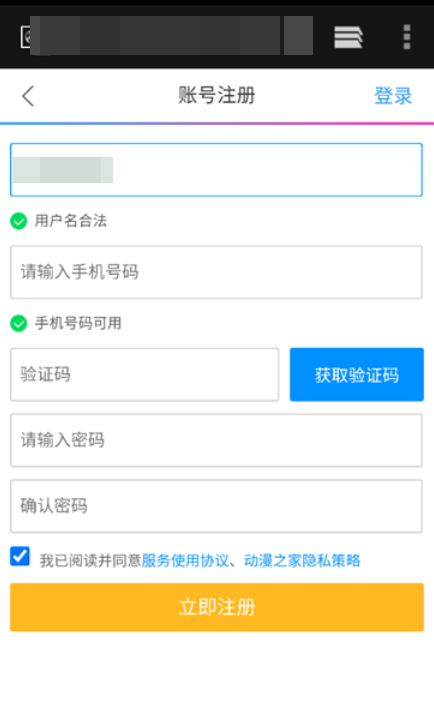Uncheck the 我已阅读并同意 agreement checkbox
Viewport: 434px width, 710px height.
click(20, 556)
